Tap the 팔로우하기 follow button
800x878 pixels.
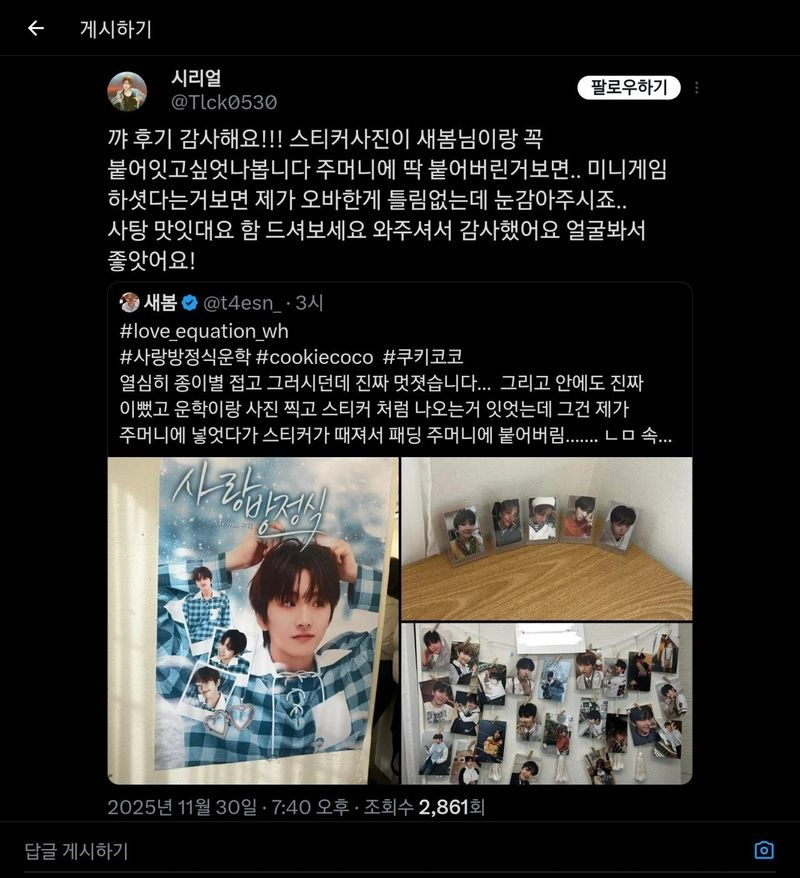[628, 87]
